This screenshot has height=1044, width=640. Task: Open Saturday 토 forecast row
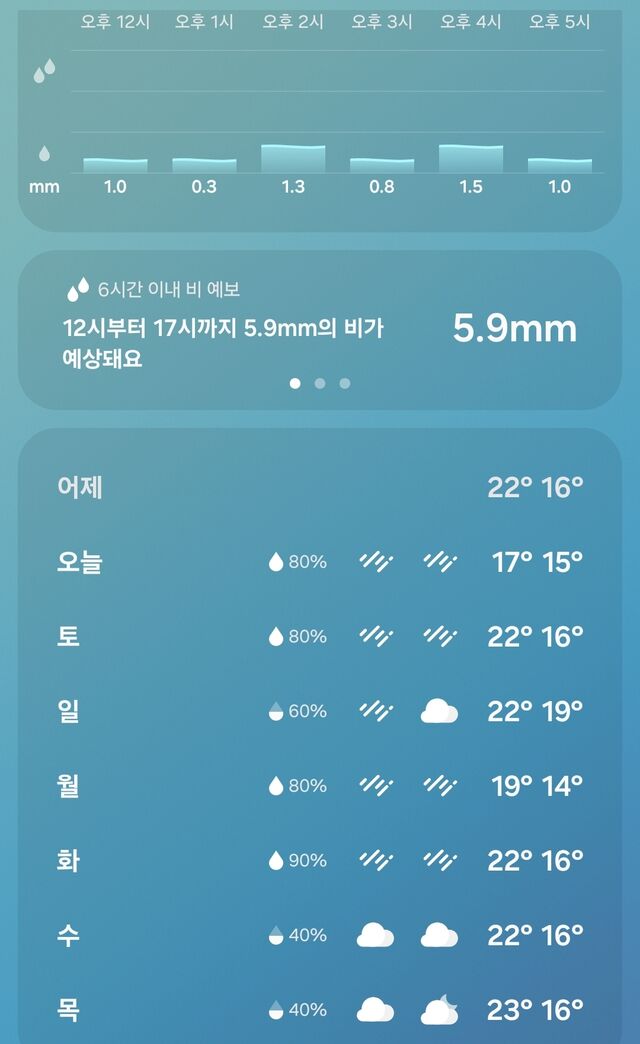coord(320,636)
